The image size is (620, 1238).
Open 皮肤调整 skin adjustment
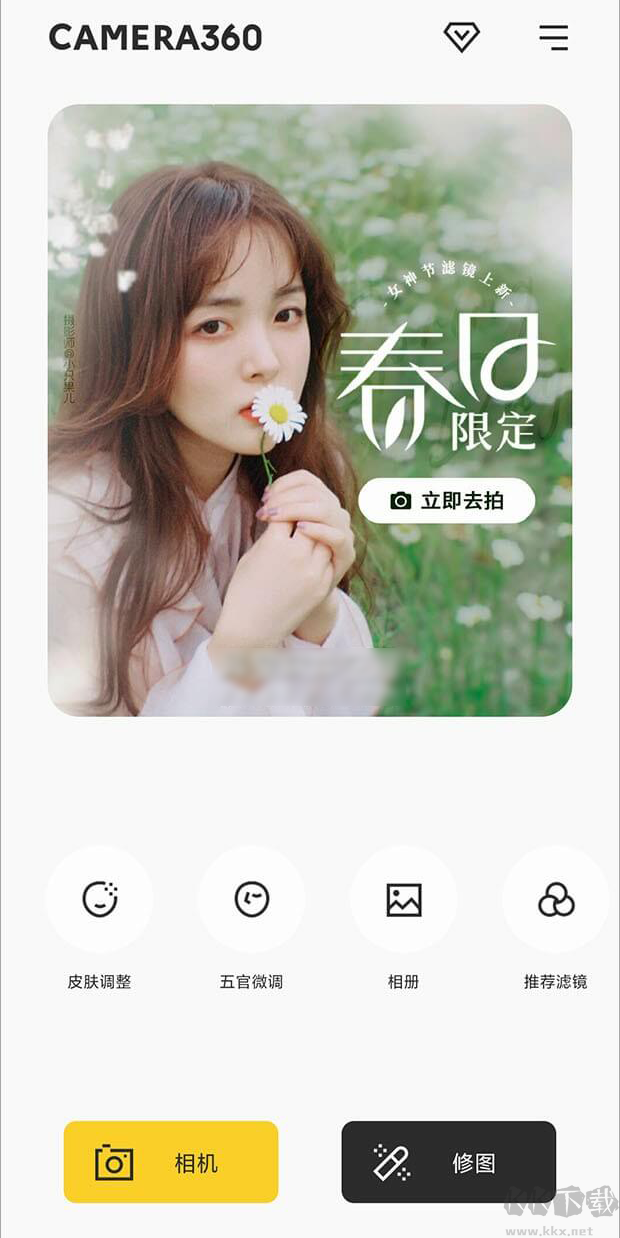pyautogui.click(x=99, y=899)
